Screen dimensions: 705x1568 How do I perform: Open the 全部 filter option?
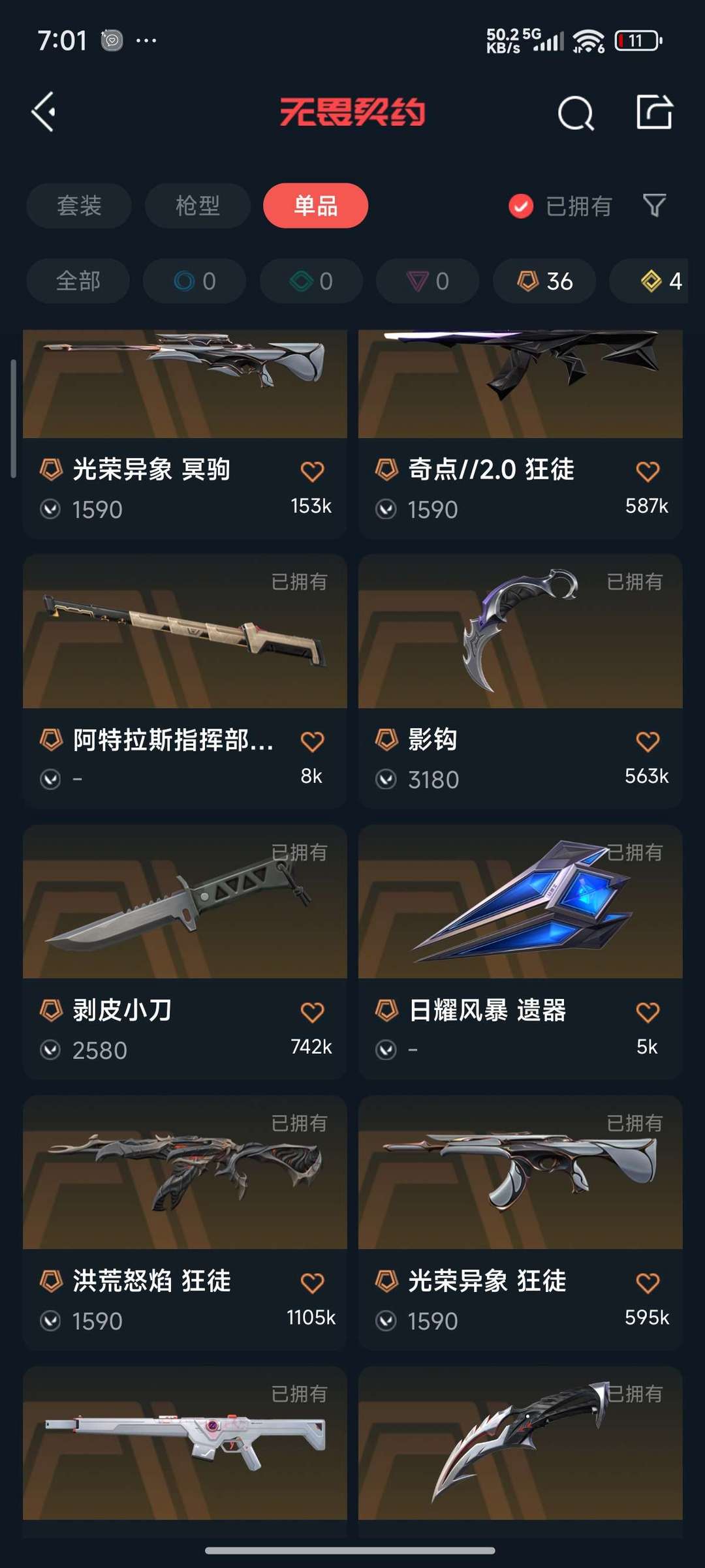78,281
